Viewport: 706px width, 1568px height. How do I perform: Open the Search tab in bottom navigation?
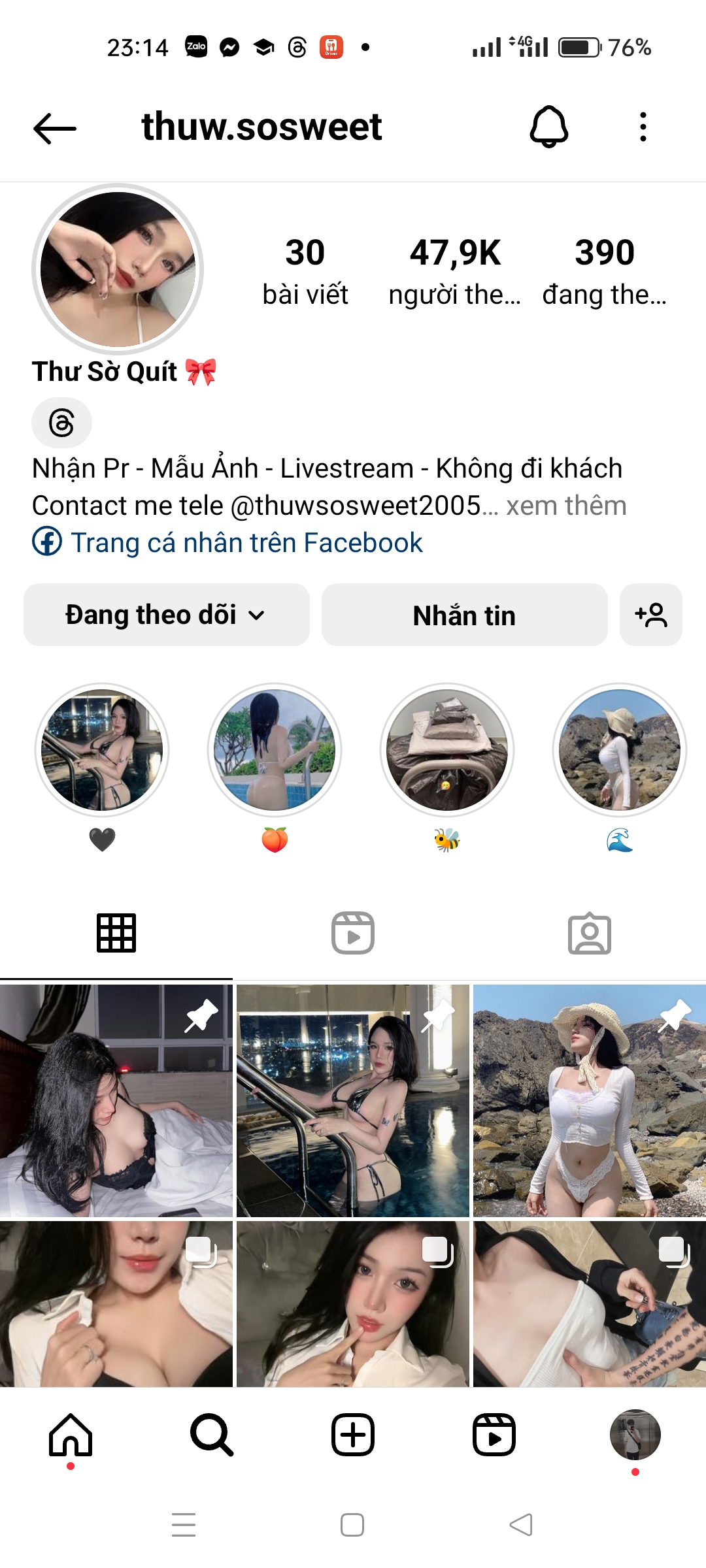pyautogui.click(x=212, y=1435)
